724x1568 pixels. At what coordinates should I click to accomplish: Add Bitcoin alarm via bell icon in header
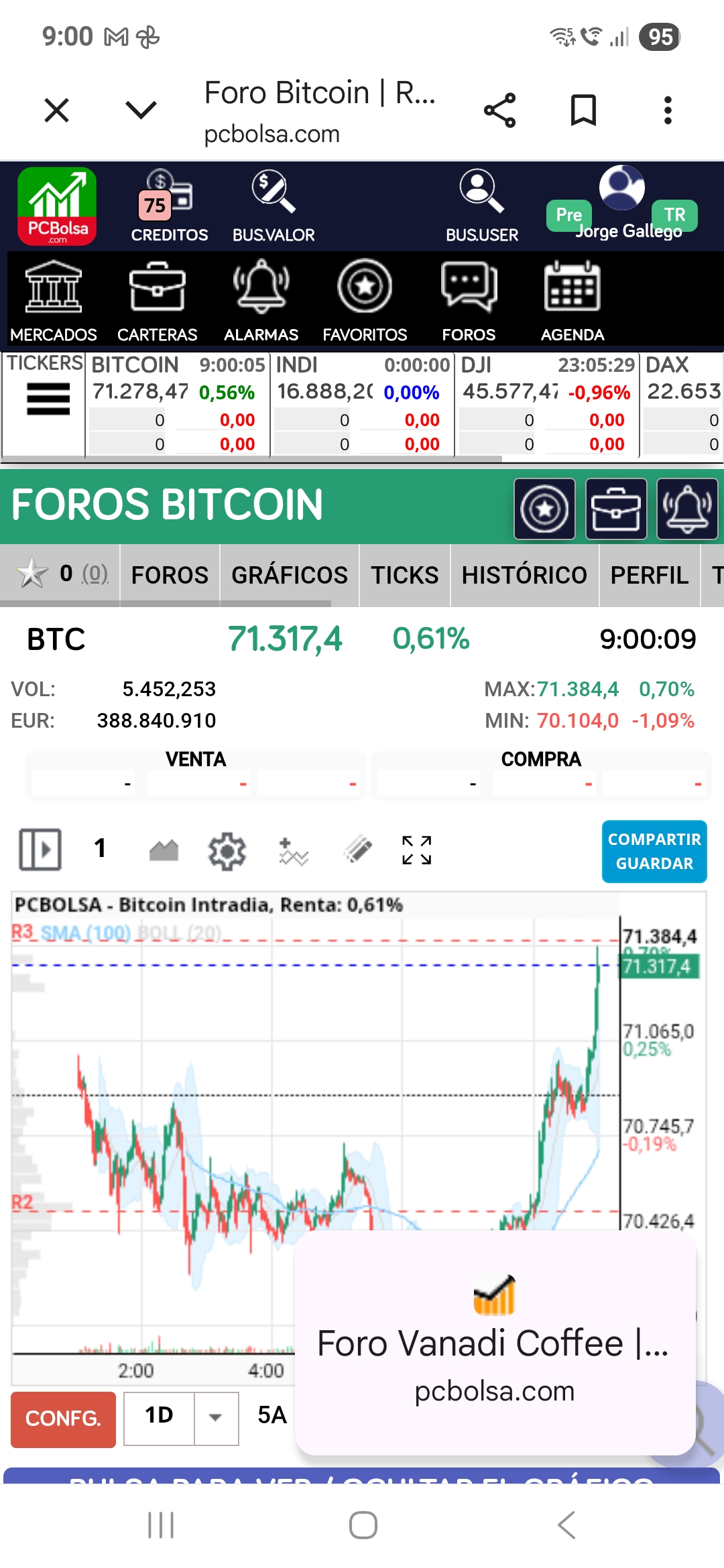(686, 509)
